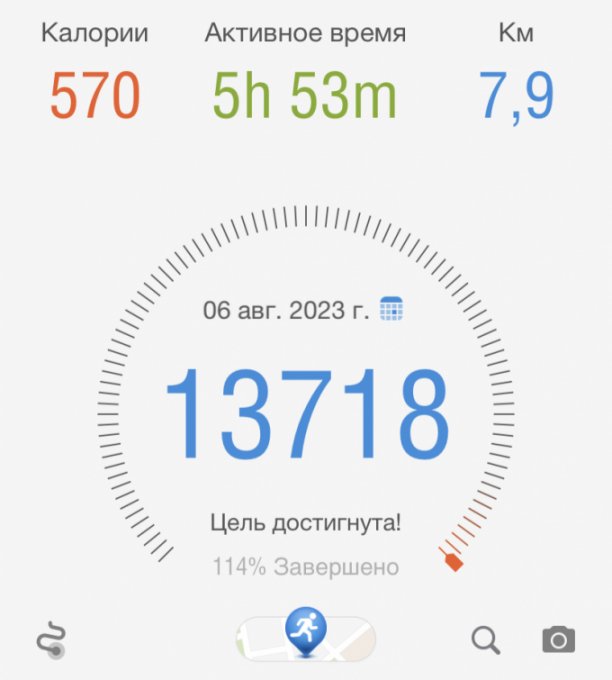Tap the magnifier search icon
612x680 pixels.
pos(486,640)
